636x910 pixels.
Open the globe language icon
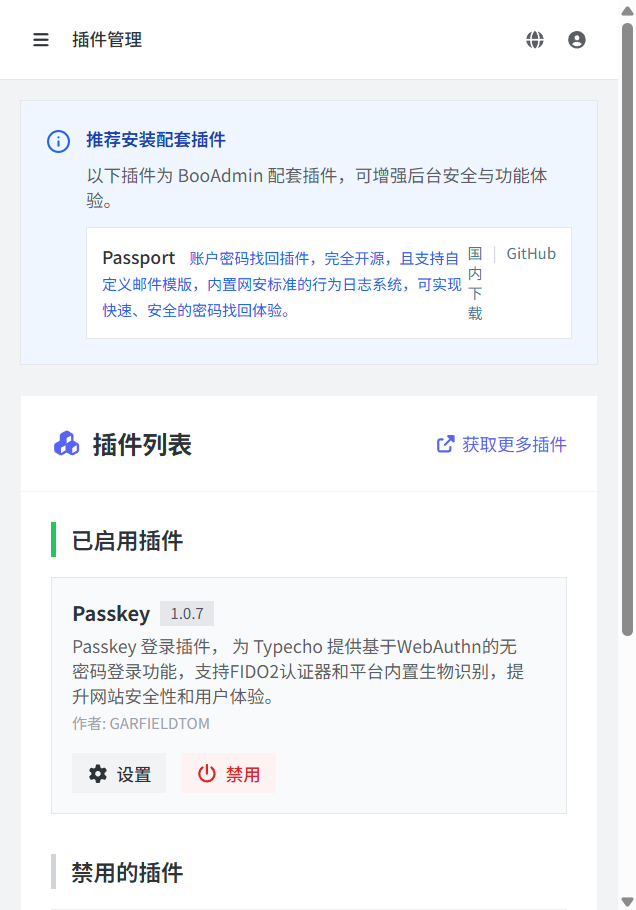[535, 40]
